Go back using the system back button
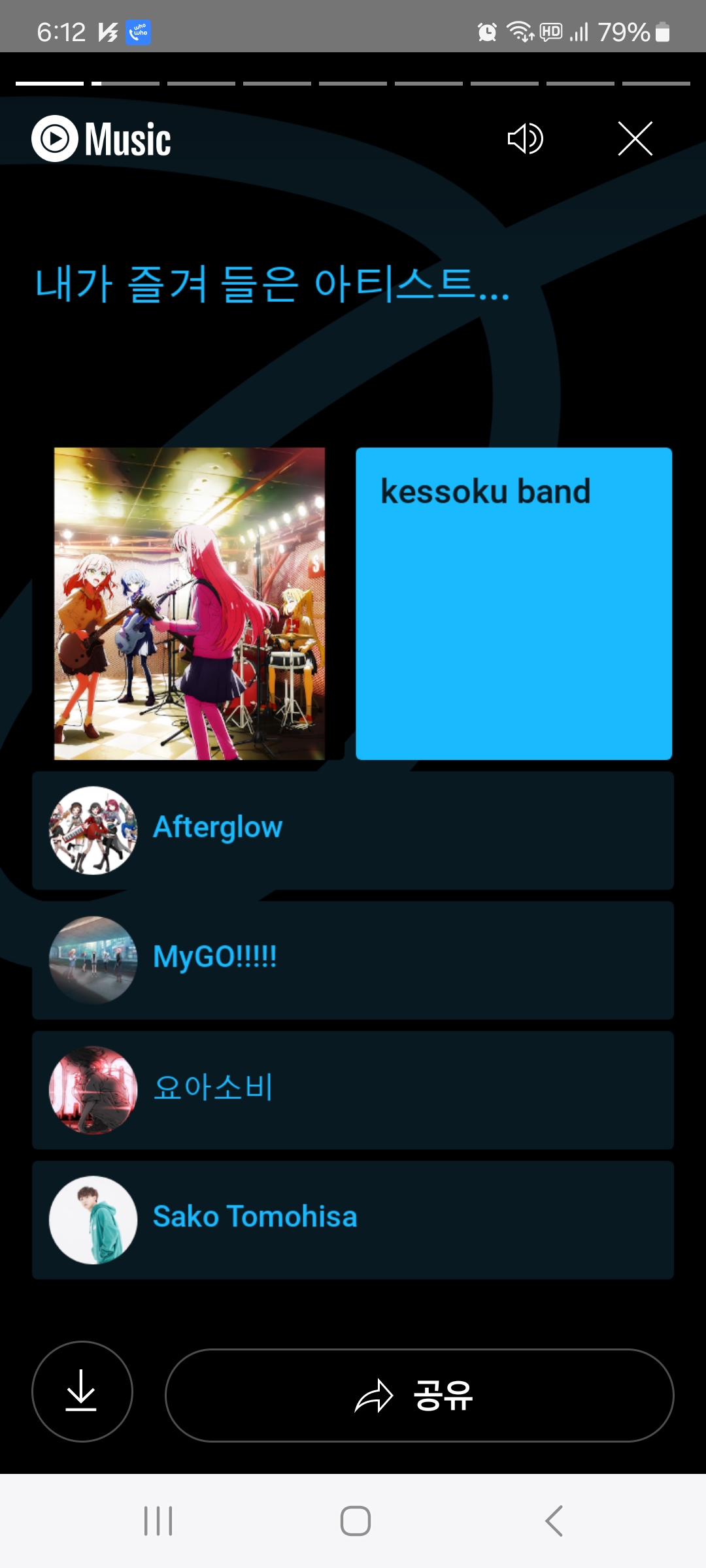 554,1521
